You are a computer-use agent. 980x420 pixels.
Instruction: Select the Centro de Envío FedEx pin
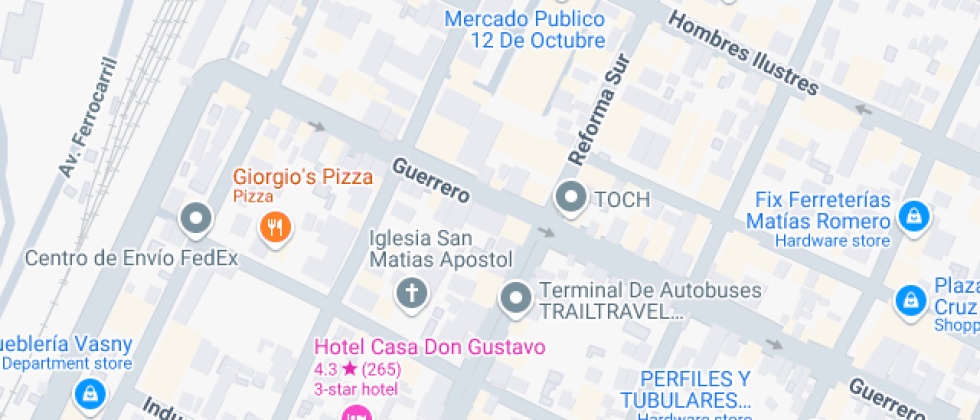click(x=196, y=219)
